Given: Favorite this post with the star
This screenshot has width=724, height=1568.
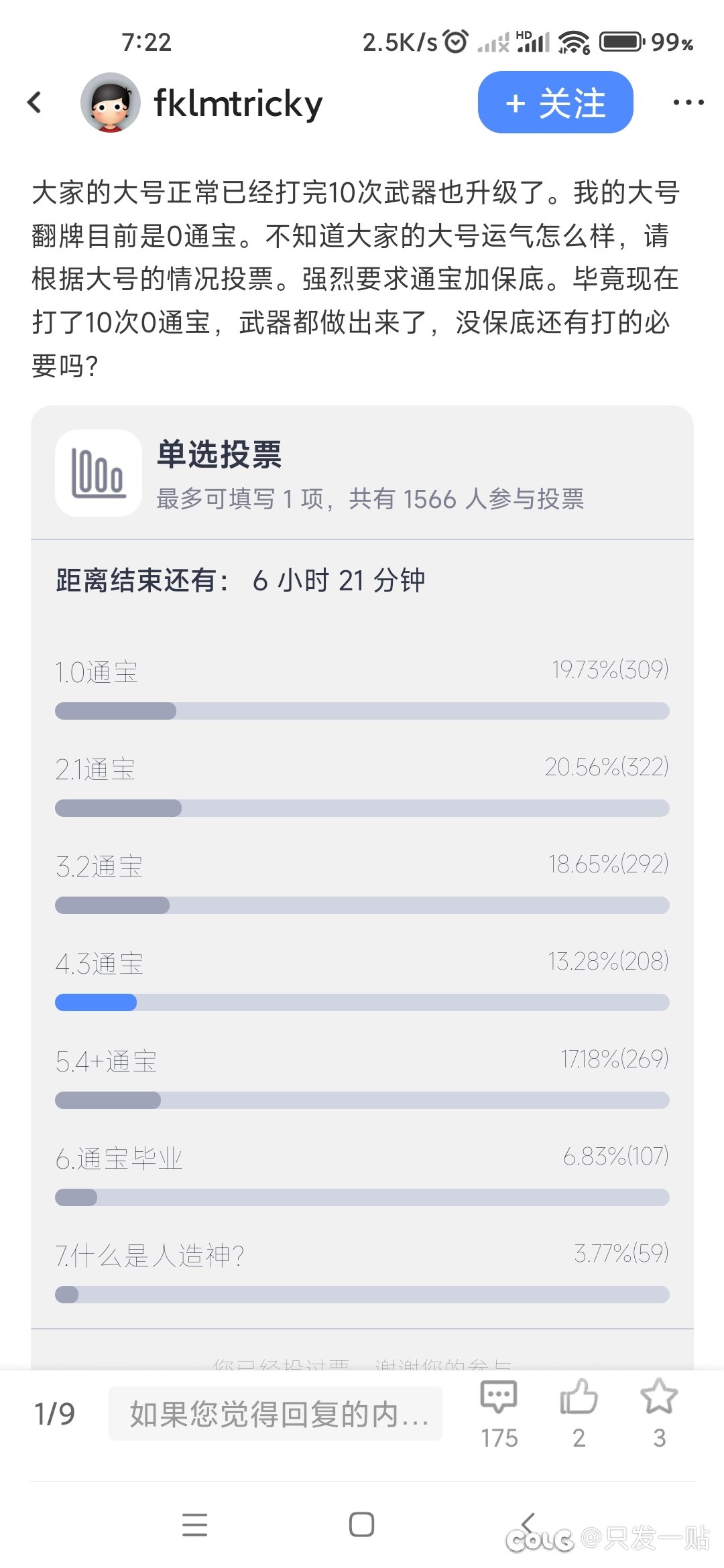Looking at the screenshot, I should [659, 1413].
